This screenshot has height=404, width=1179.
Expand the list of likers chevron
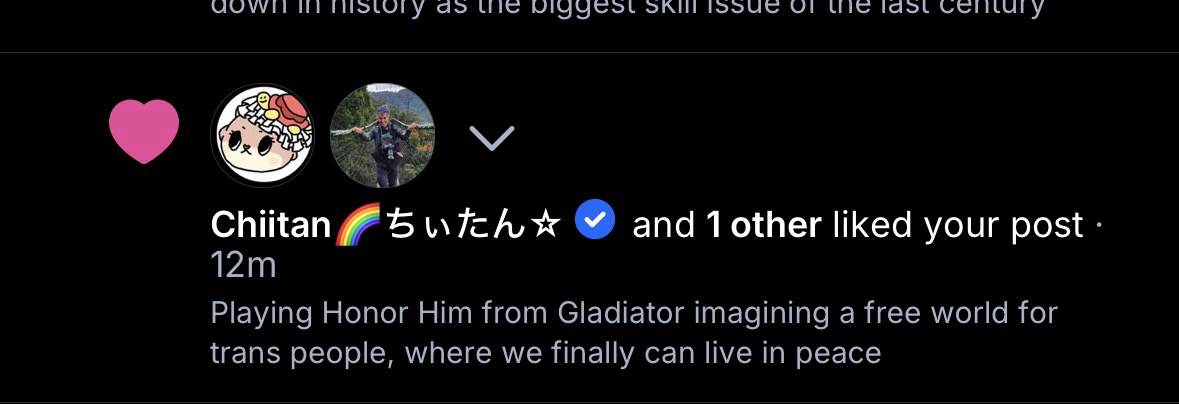(x=491, y=138)
